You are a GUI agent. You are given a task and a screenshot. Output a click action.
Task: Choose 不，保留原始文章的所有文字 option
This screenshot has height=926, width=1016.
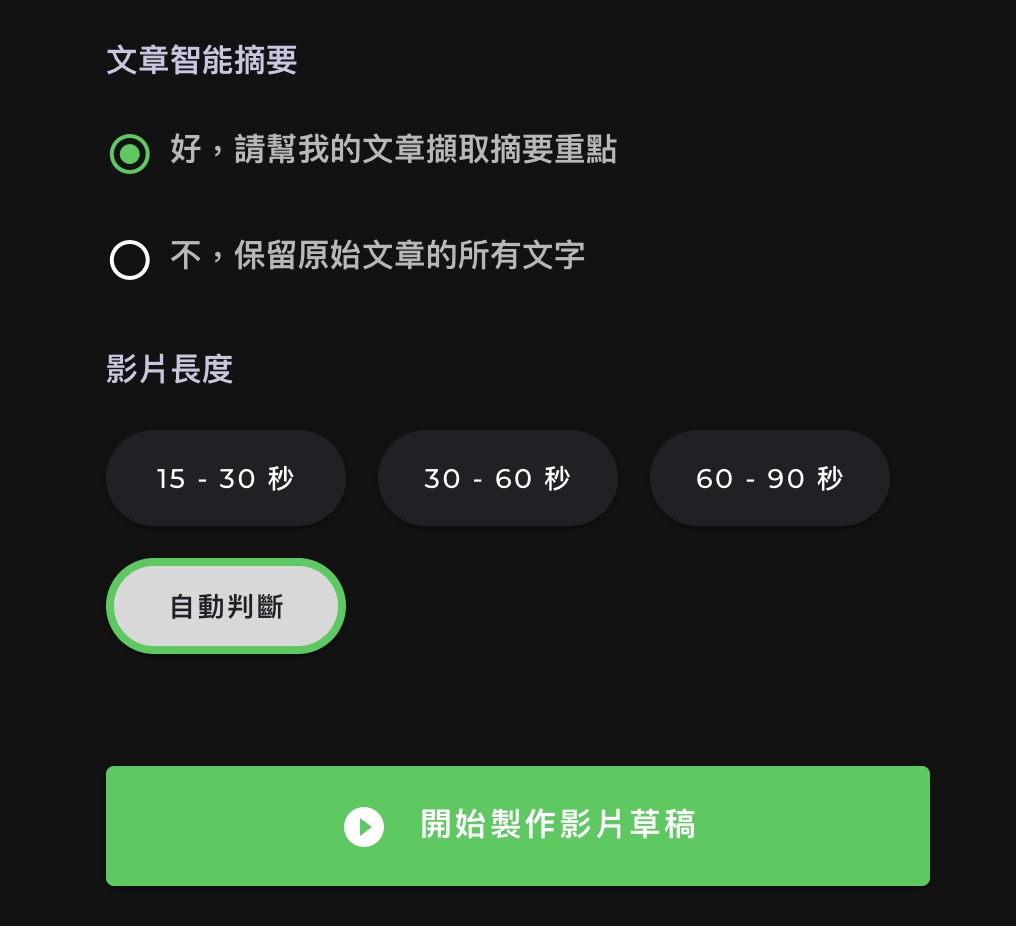(x=130, y=260)
